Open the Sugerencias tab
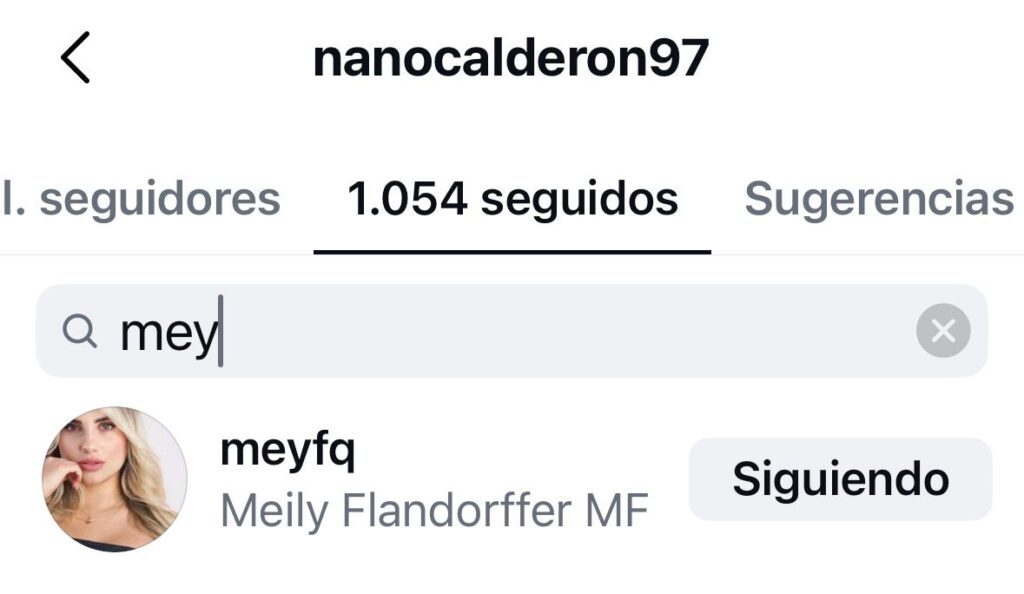 [879, 198]
